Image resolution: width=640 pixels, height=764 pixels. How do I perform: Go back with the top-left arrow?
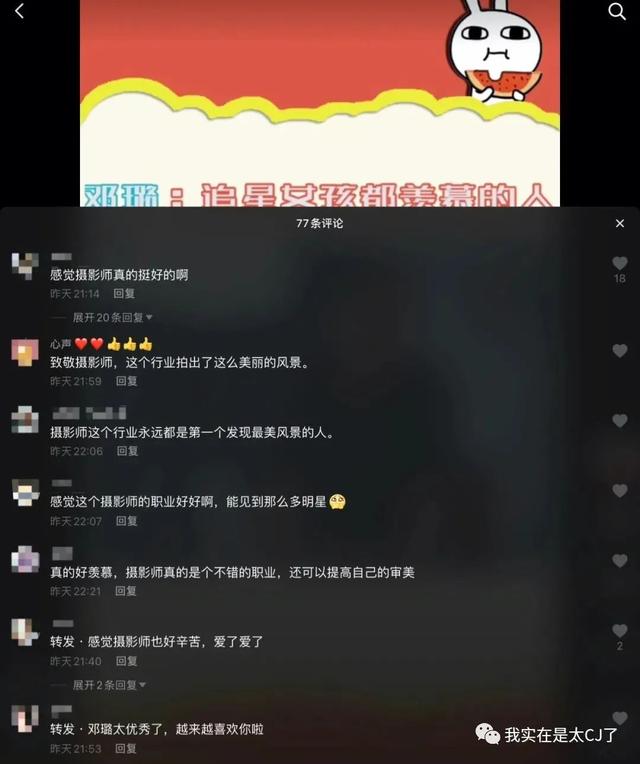tap(20, 12)
